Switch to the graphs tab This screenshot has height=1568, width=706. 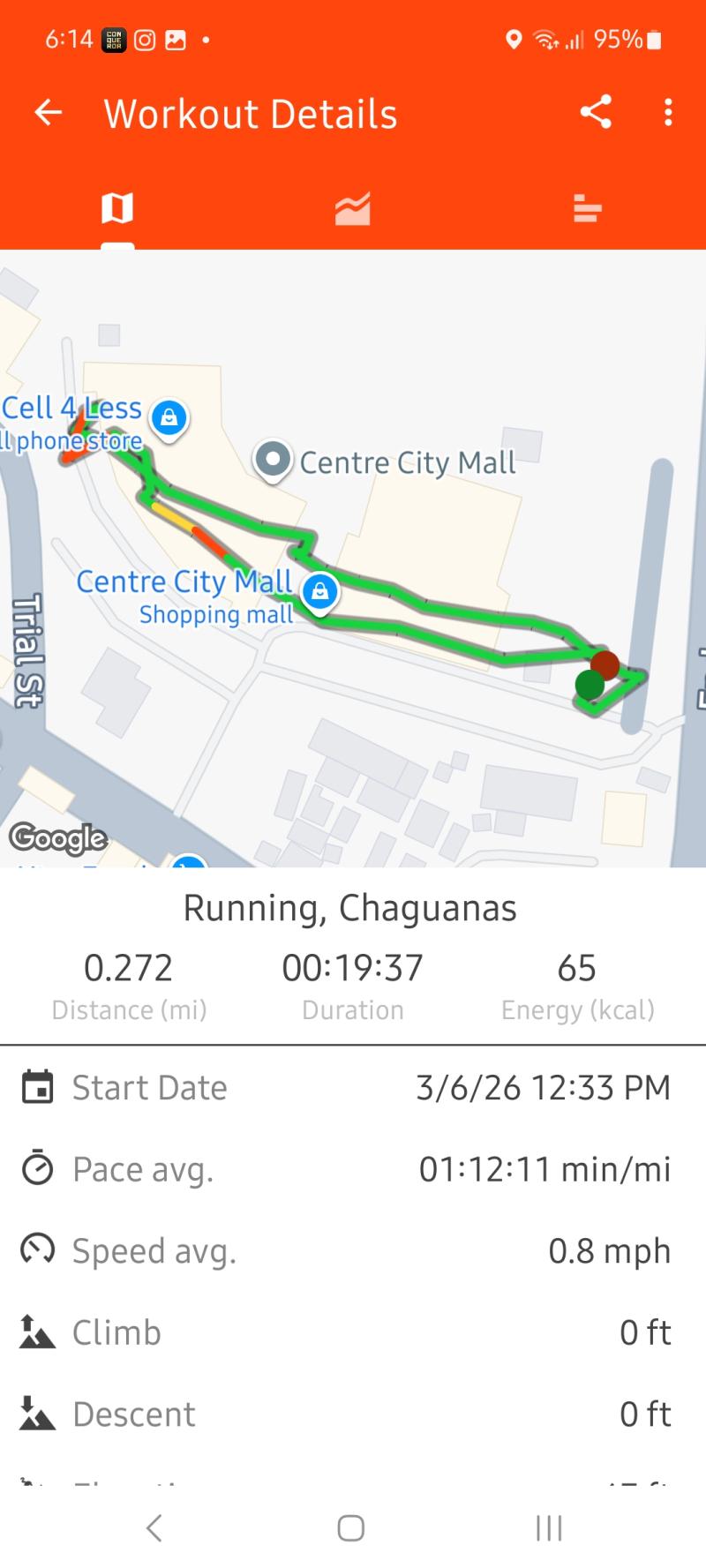pos(352,209)
